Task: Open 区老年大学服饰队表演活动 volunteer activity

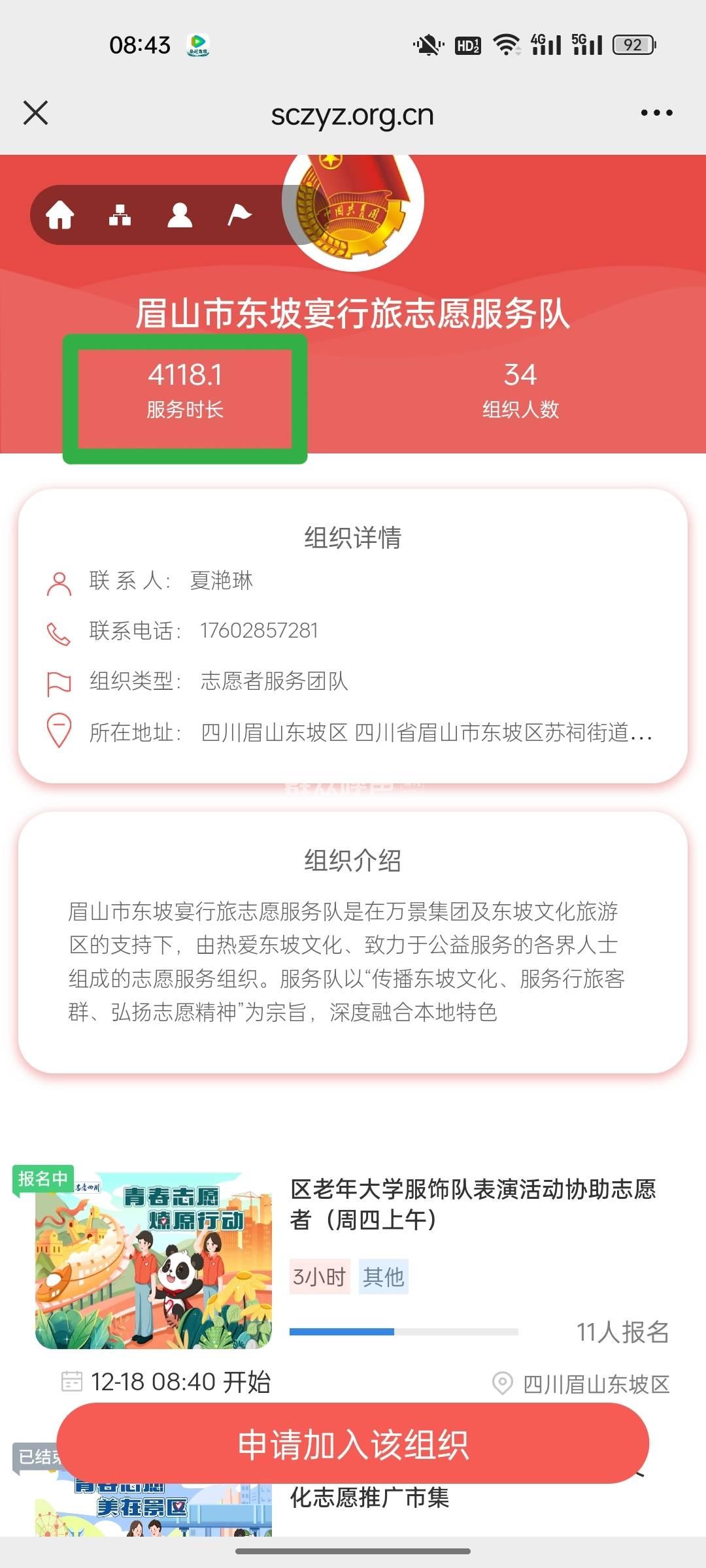Action: click(472, 1203)
